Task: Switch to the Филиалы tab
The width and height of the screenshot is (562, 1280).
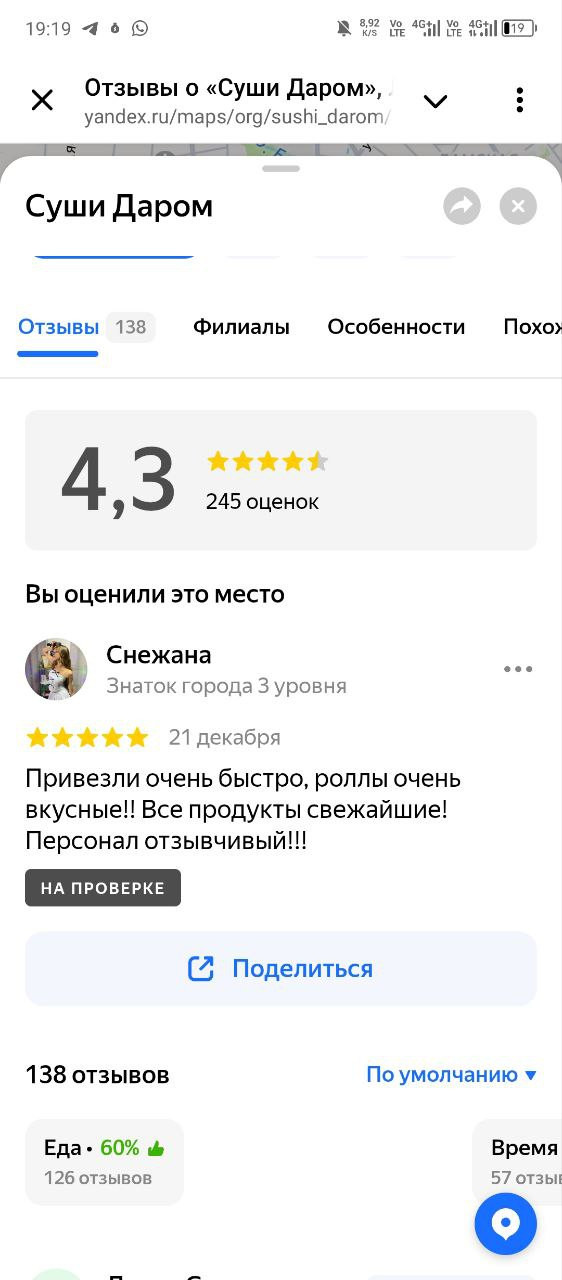Action: 241,327
